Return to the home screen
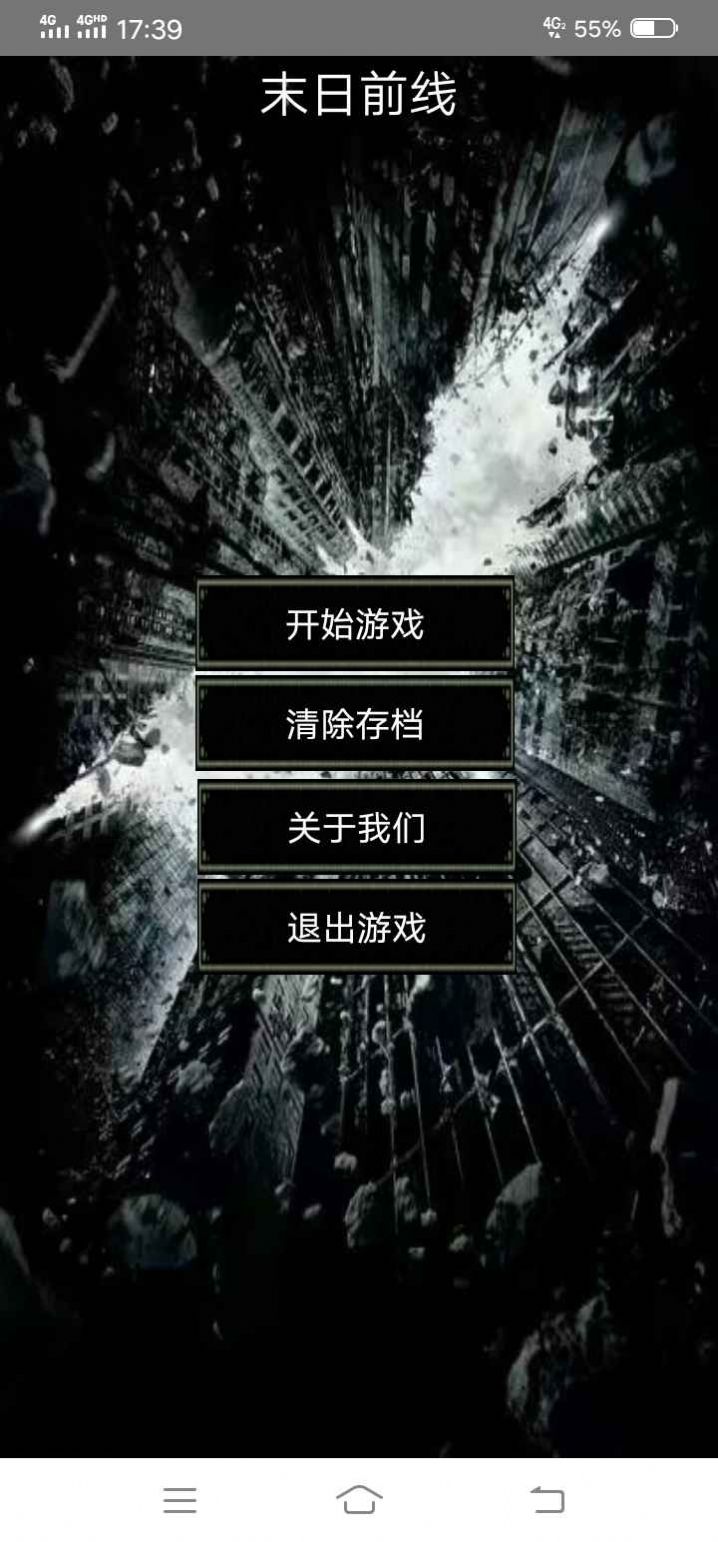 click(x=359, y=1499)
